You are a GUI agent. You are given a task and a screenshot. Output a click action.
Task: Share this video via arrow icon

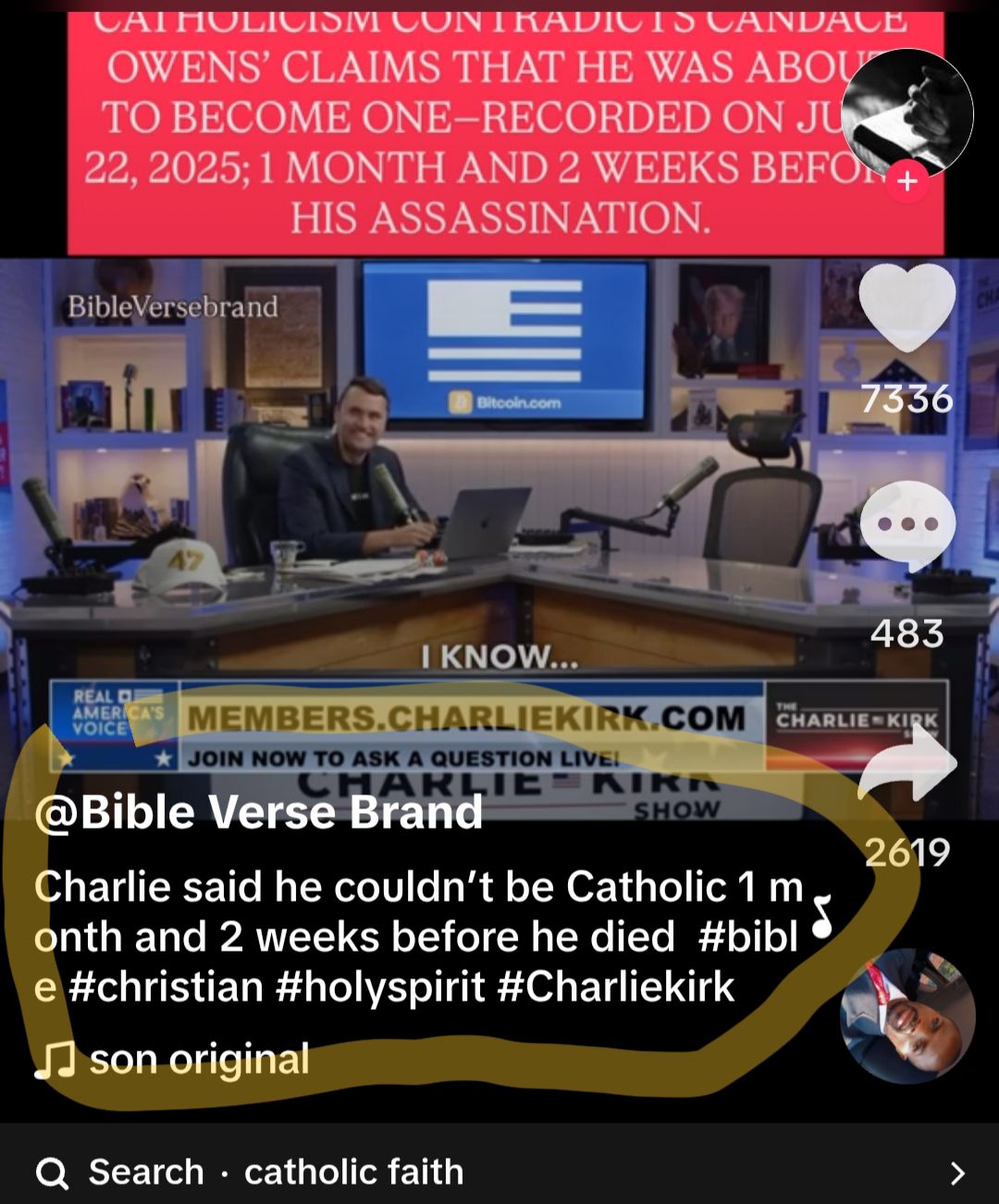click(906, 763)
